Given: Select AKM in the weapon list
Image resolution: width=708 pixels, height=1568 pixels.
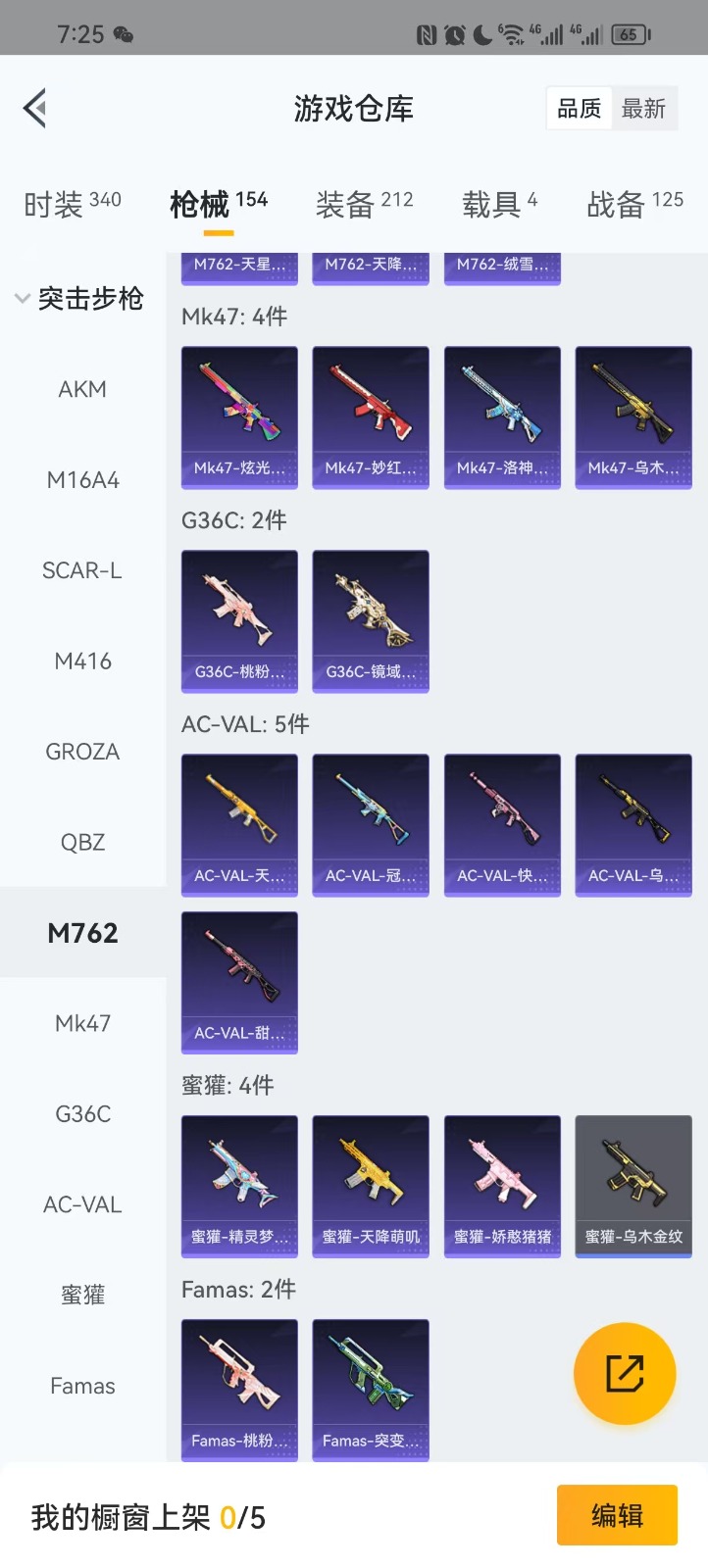Looking at the screenshot, I should point(82,389).
